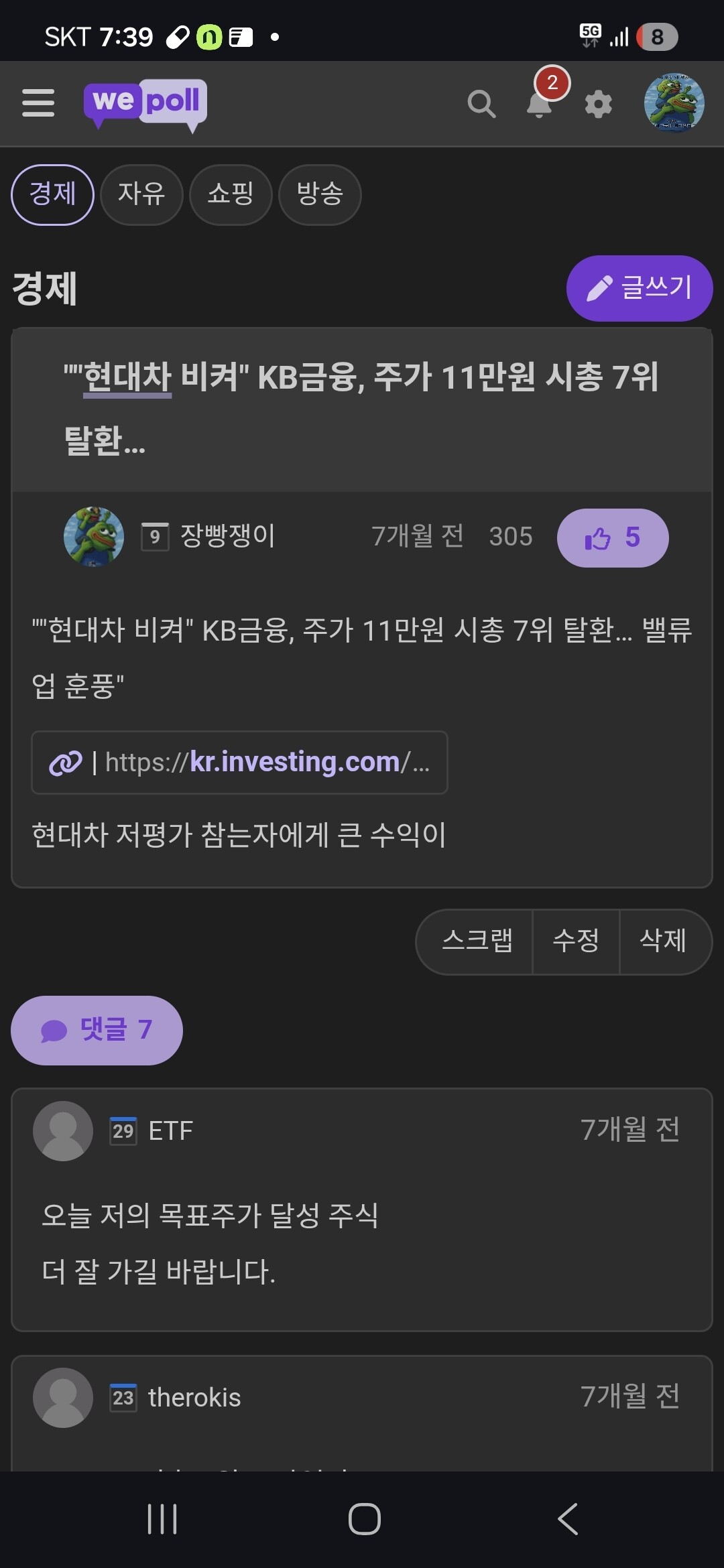Scrap this post with 스크랩
The width and height of the screenshot is (724, 1568).
tap(476, 941)
